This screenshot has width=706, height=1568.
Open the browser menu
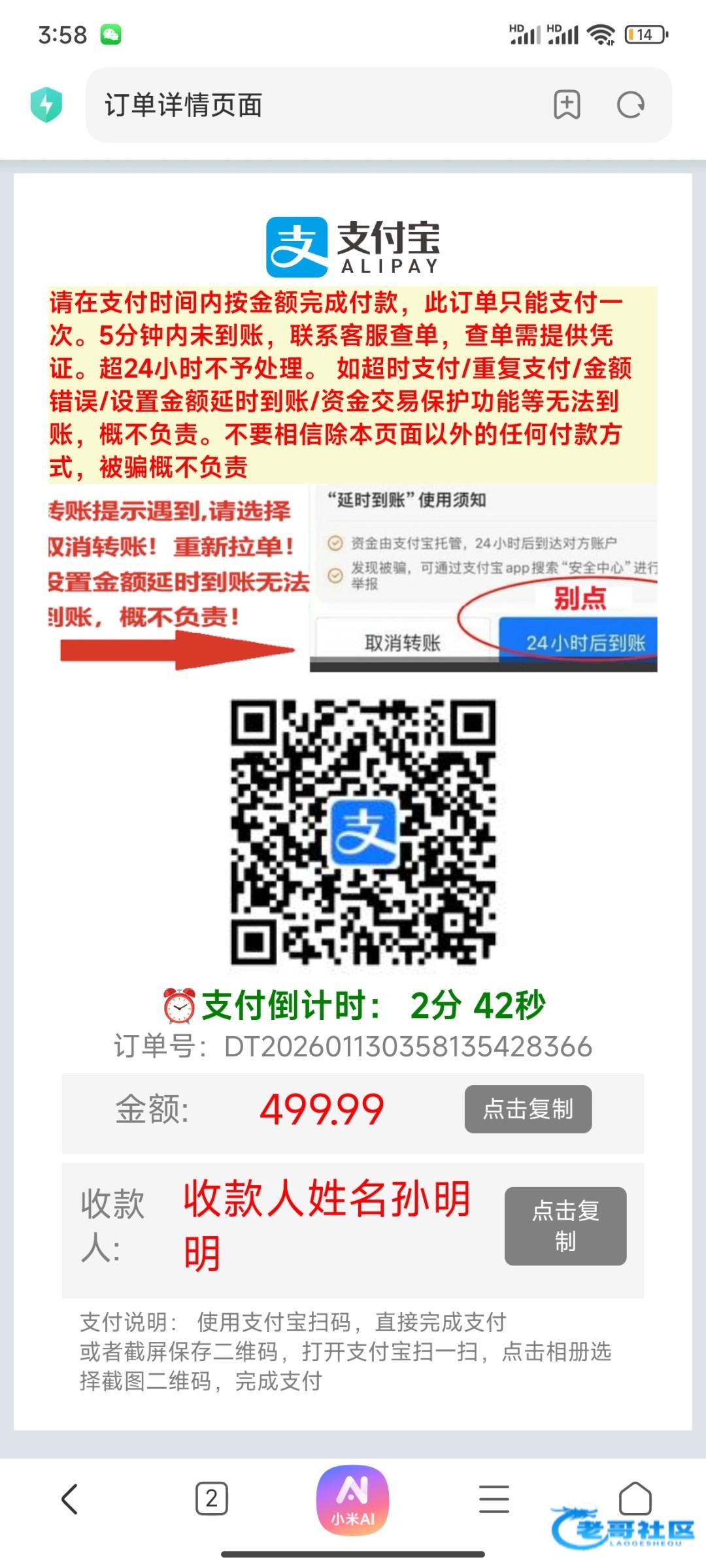pyautogui.click(x=494, y=1499)
